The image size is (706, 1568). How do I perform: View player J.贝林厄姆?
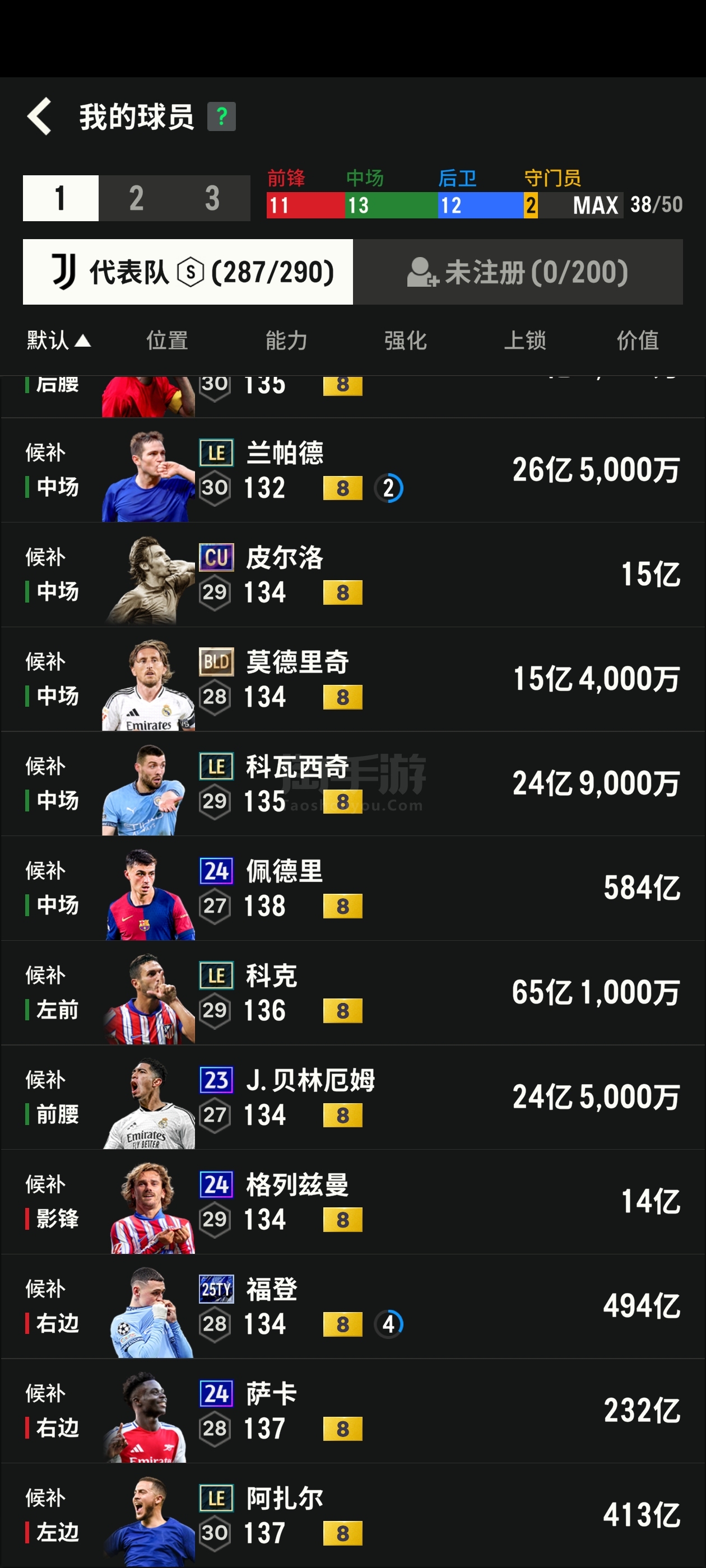352,1098
